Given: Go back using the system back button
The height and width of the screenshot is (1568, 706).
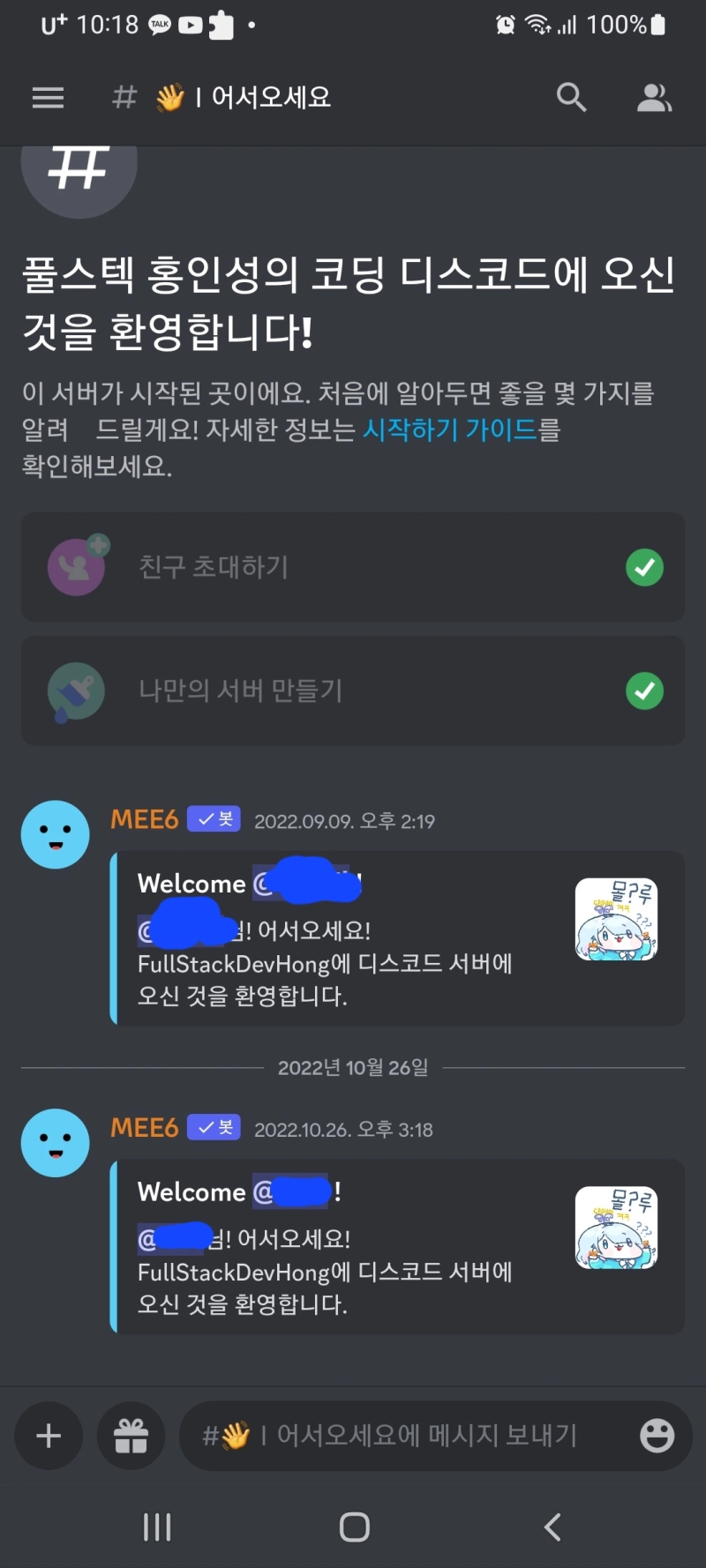Looking at the screenshot, I should (x=552, y=1527).
